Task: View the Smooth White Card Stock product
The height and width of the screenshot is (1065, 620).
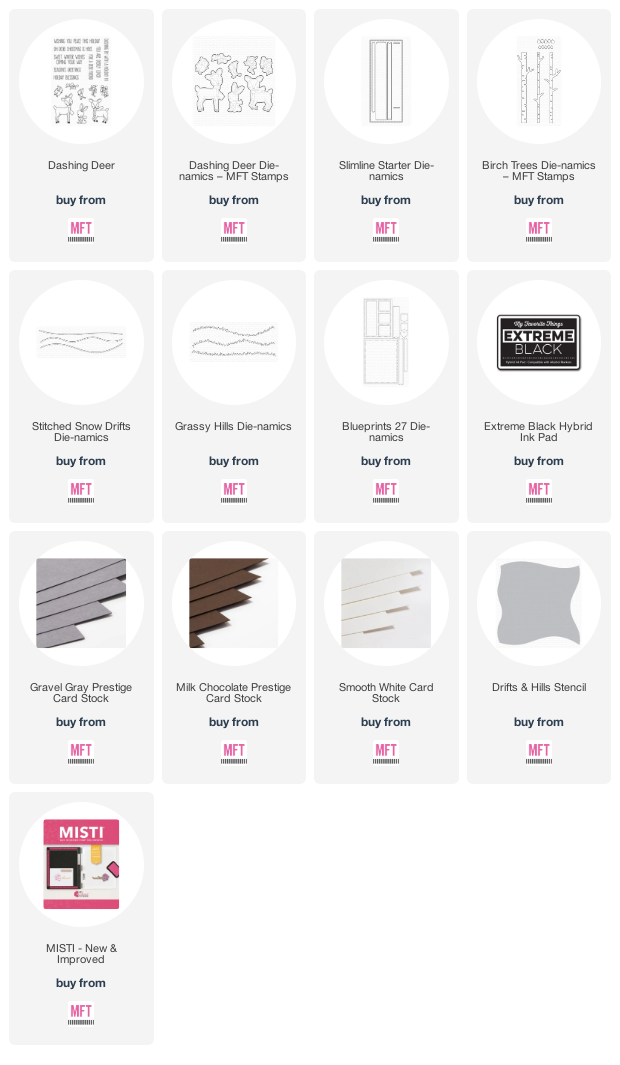Action: (x=386, y=603)
